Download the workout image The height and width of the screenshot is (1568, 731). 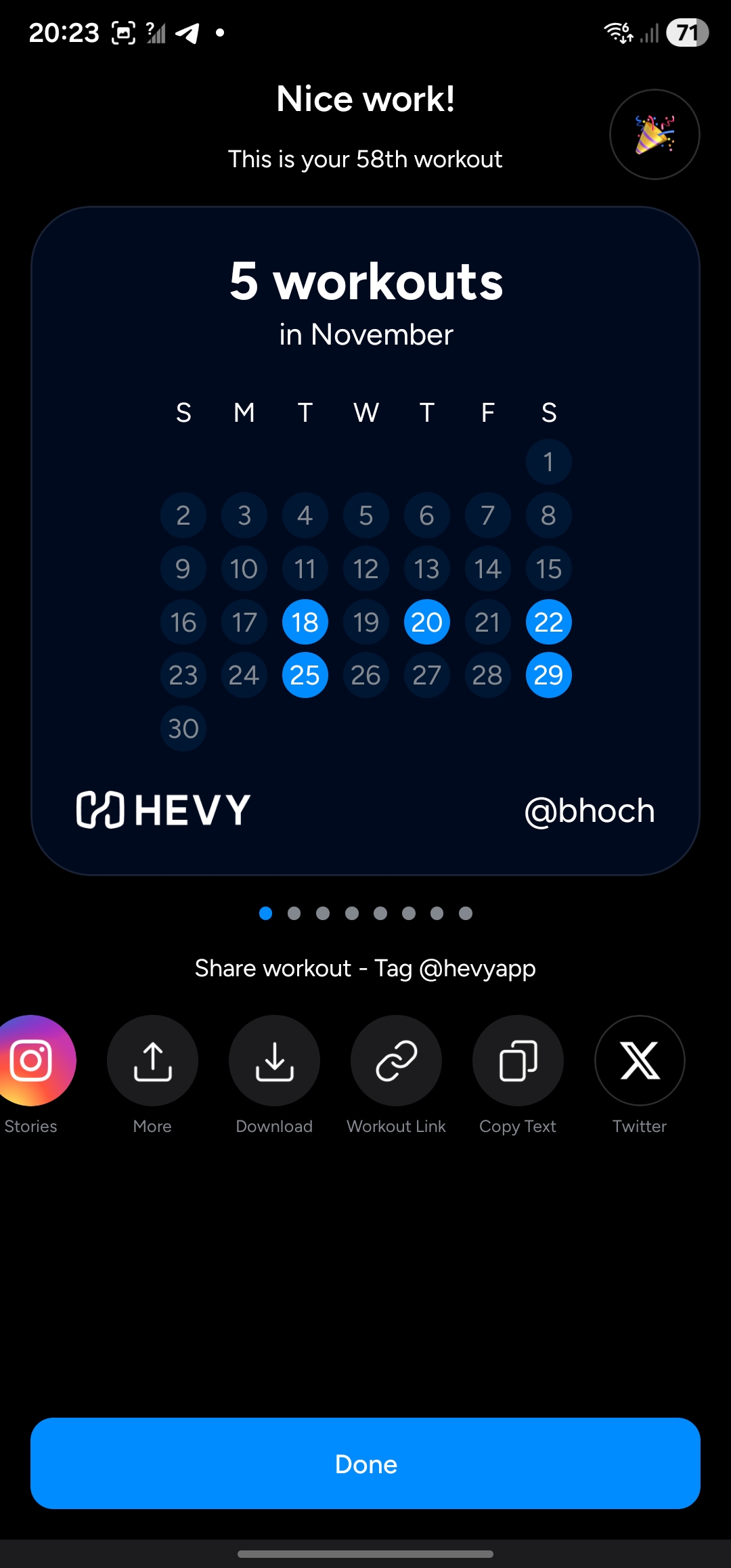tap(274, 1060)
